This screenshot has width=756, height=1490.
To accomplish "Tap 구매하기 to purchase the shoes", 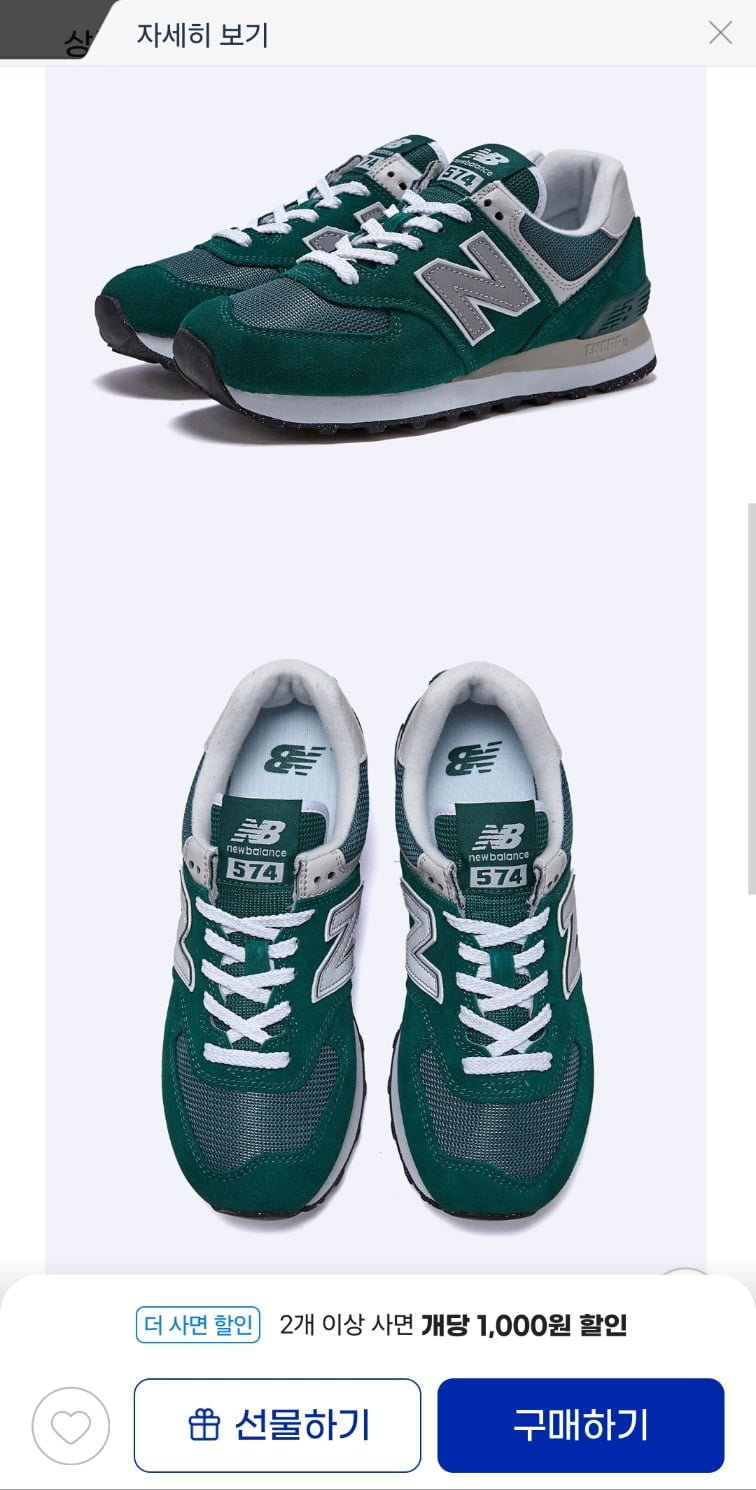I will tap(580, 1425).
